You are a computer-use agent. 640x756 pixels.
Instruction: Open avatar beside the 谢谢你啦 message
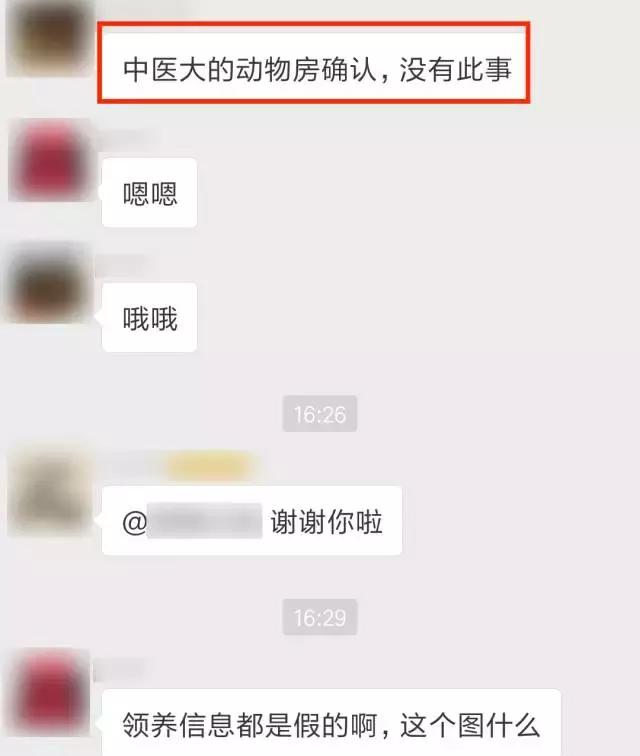pos(51,492)
